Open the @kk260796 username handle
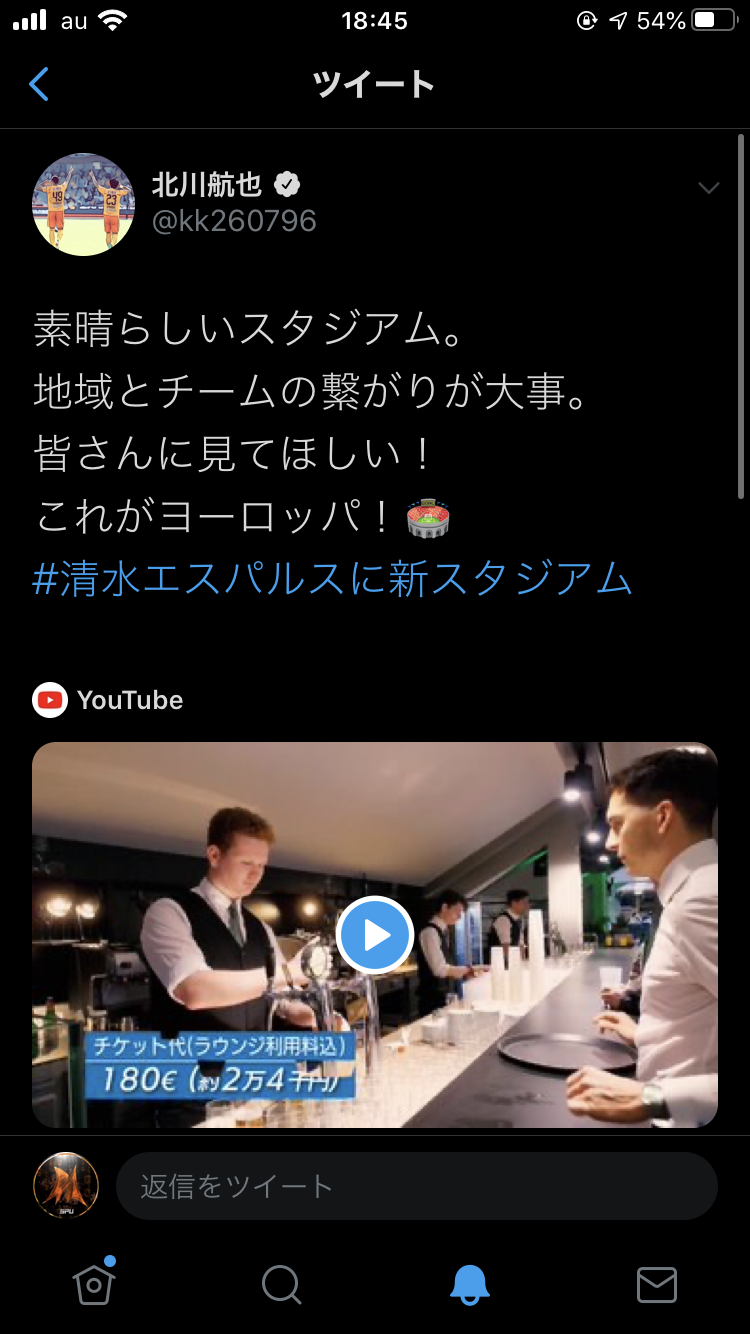 pyautogui.click(x=234, y=221)
